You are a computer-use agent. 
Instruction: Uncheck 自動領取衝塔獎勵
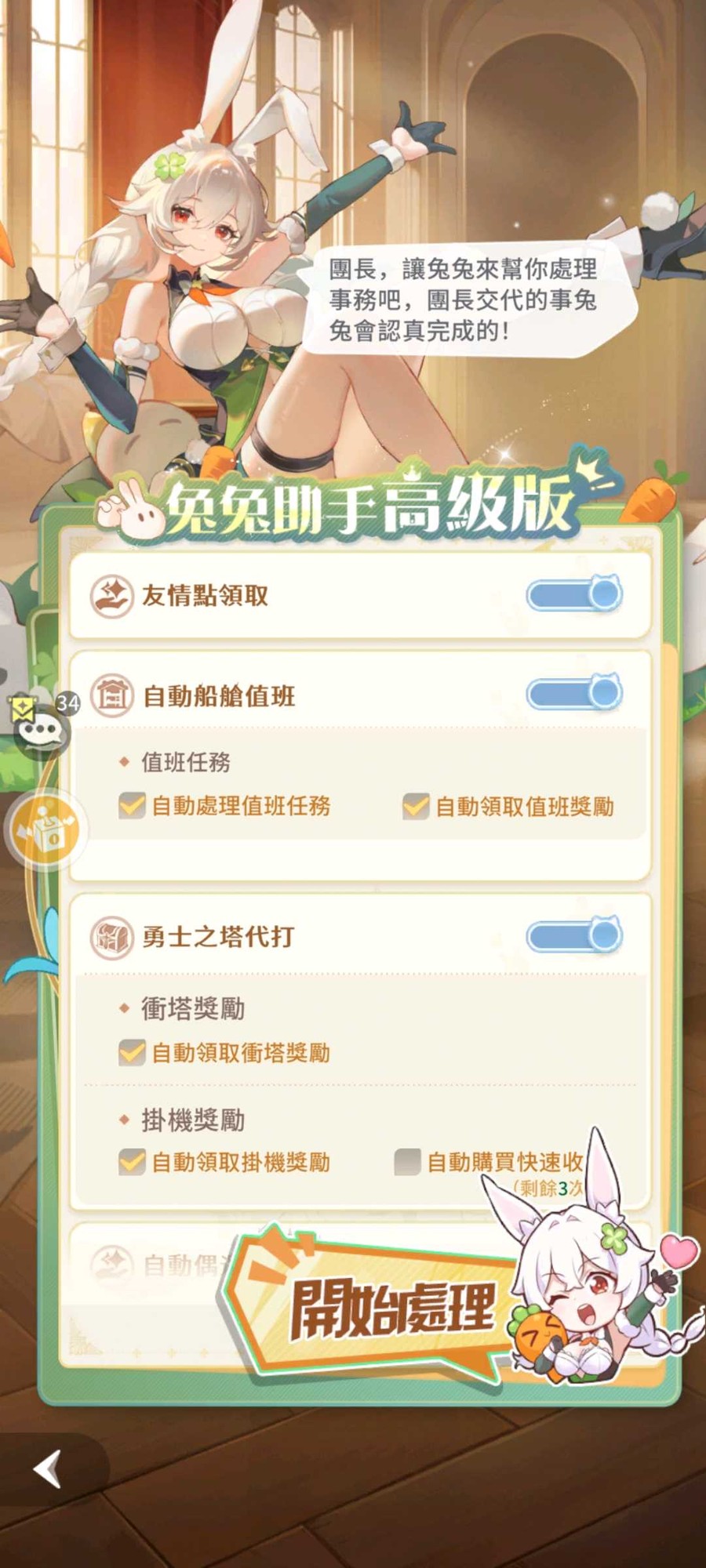(x=132, y=1052)
